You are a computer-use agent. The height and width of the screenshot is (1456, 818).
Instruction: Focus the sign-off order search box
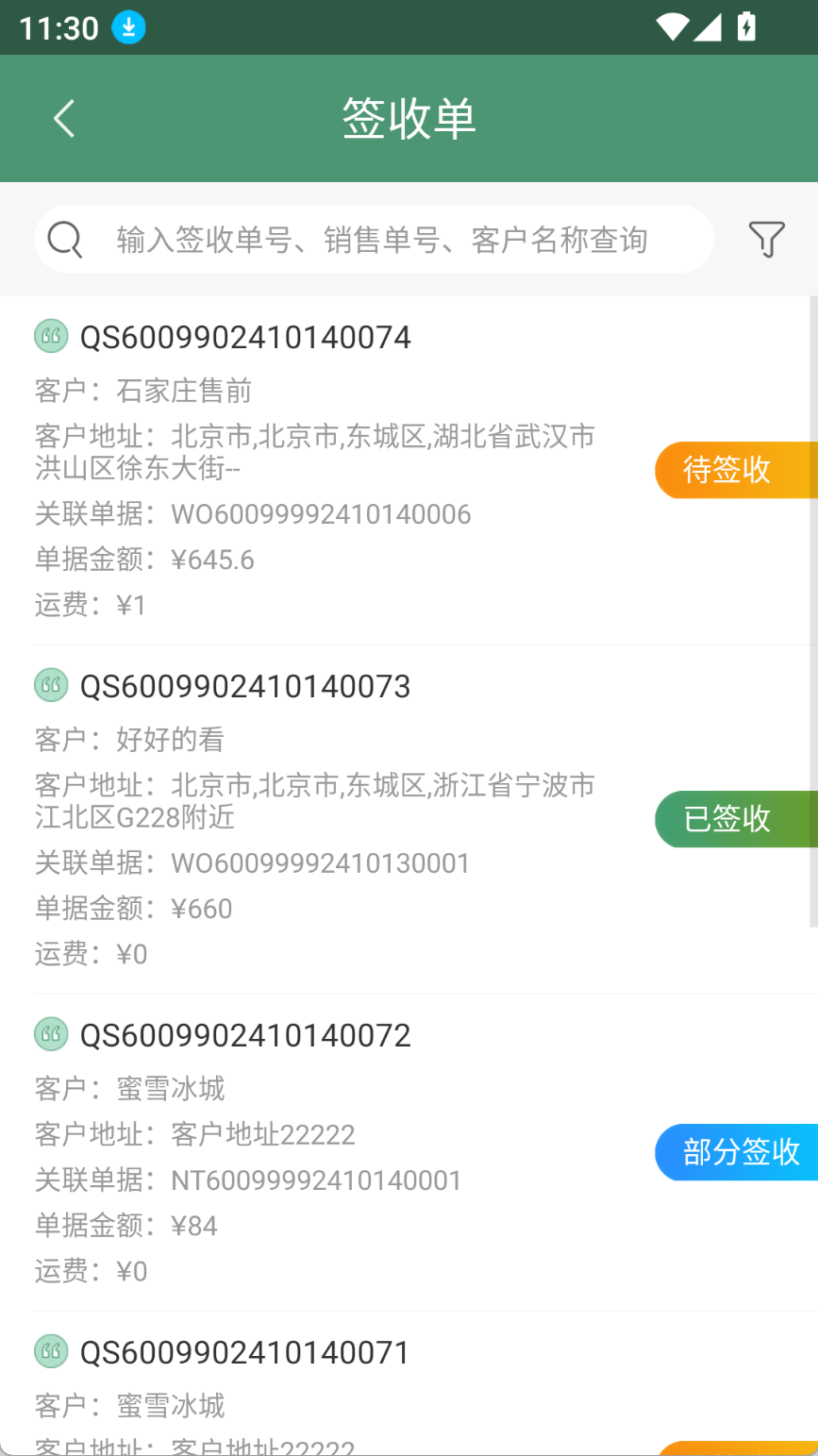[374, 240]
